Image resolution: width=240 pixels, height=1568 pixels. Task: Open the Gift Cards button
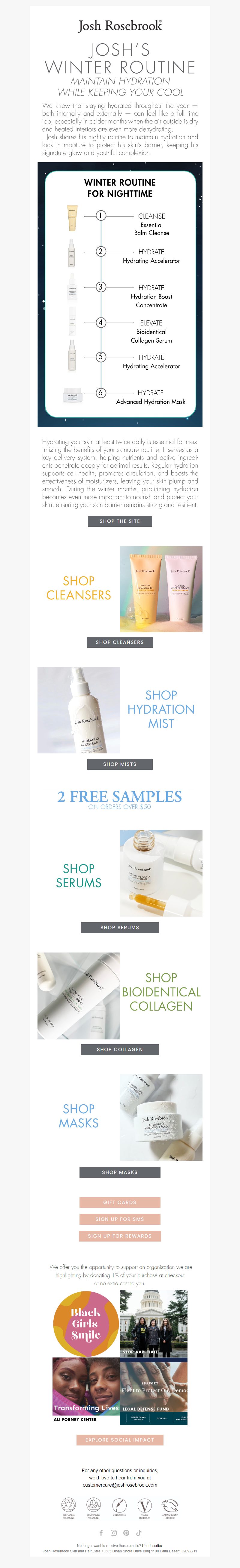point(120,1202)
